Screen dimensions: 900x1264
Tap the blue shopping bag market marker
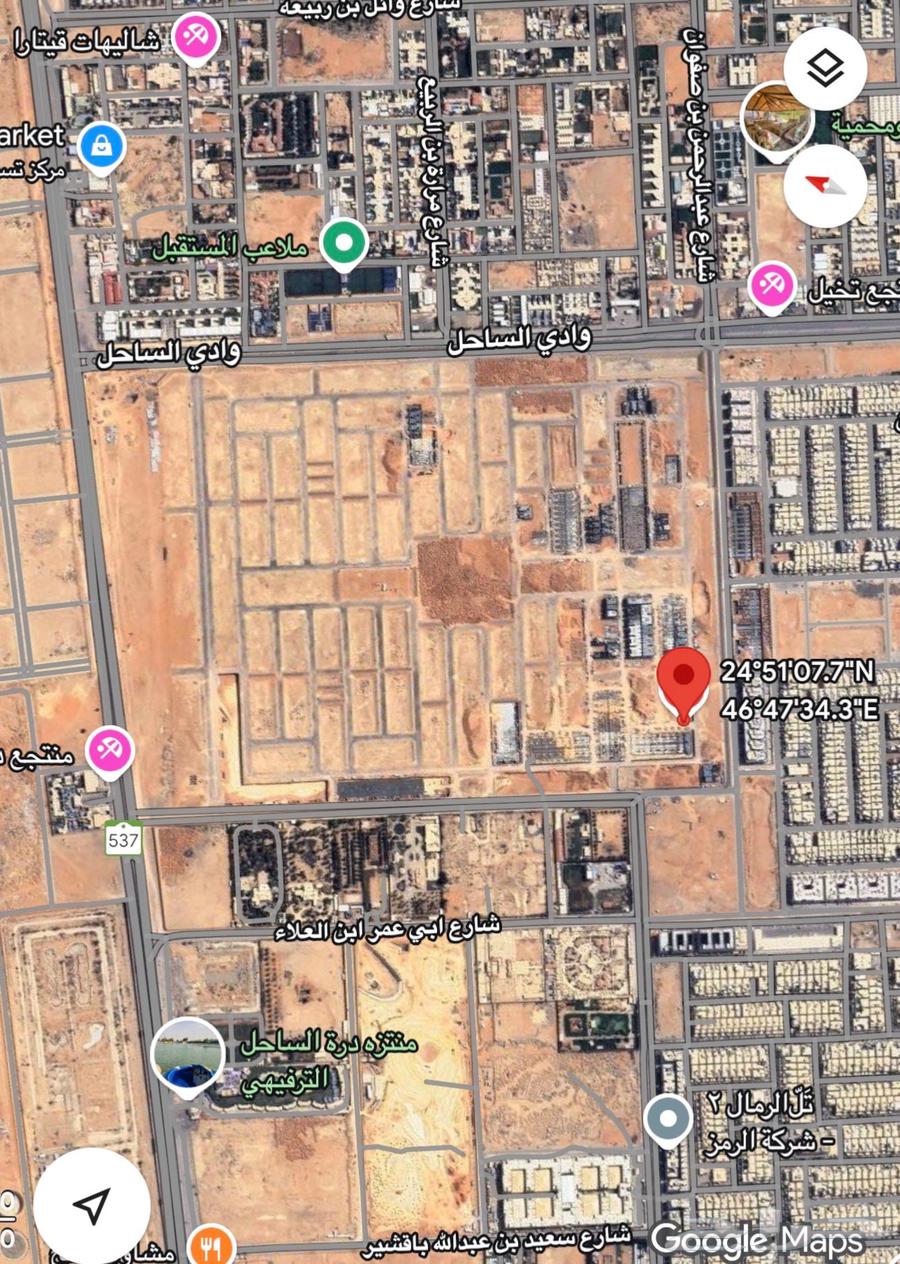click(x=102, y=147)
